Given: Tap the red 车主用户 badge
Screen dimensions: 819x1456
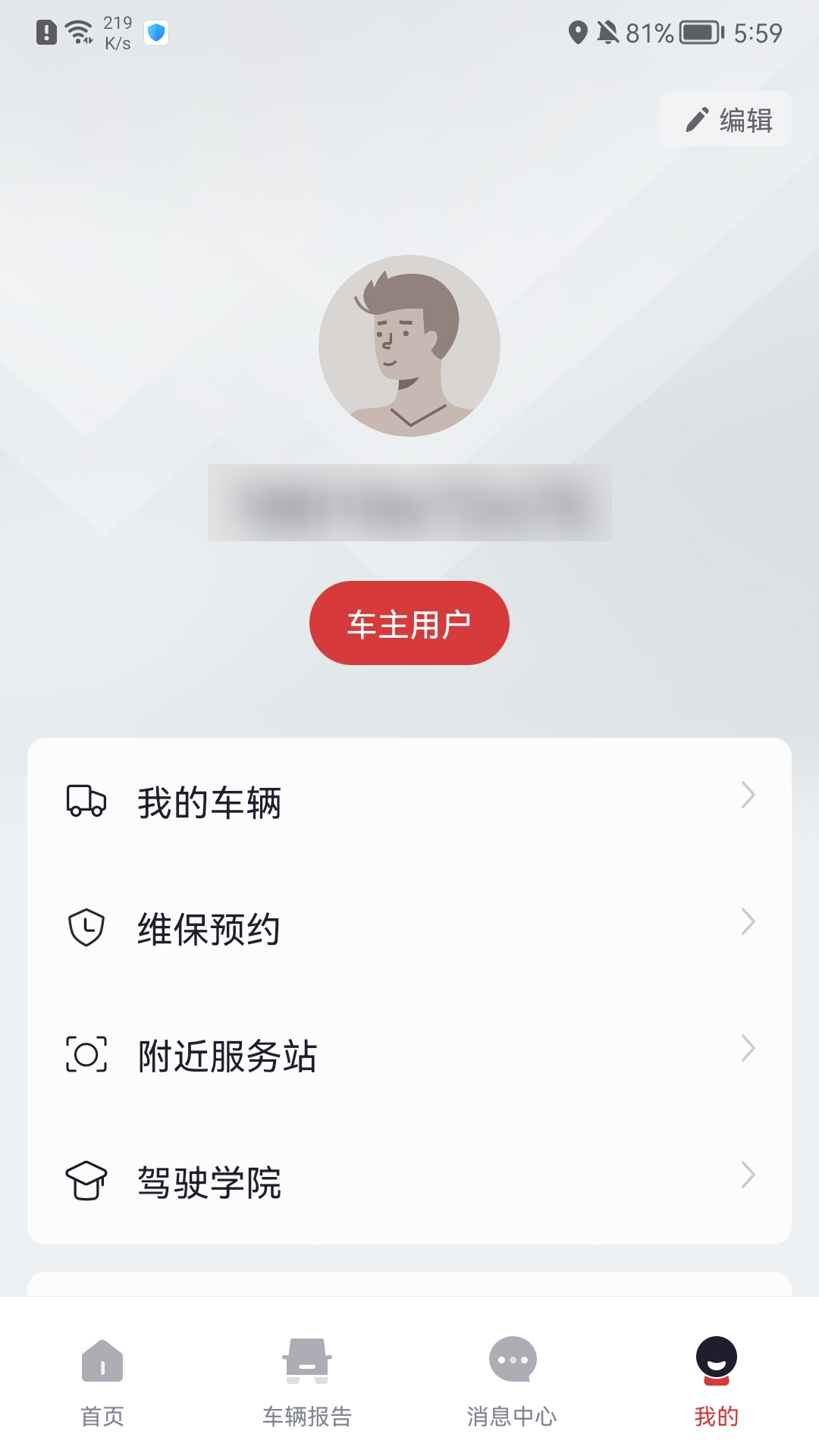Looking at the screenshot, I should (409, 623).
